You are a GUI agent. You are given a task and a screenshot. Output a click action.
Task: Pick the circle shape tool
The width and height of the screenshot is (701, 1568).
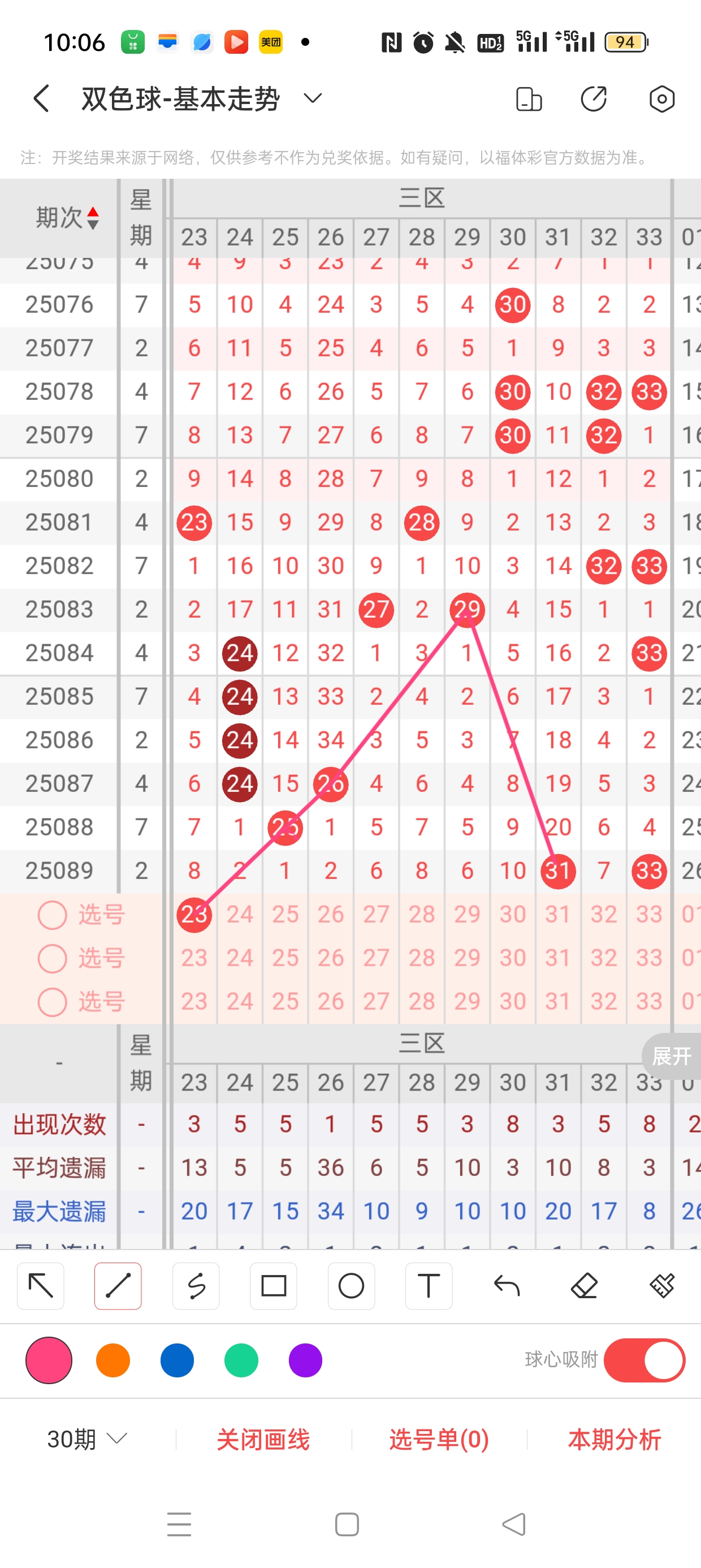click(x=351, y=1286)
